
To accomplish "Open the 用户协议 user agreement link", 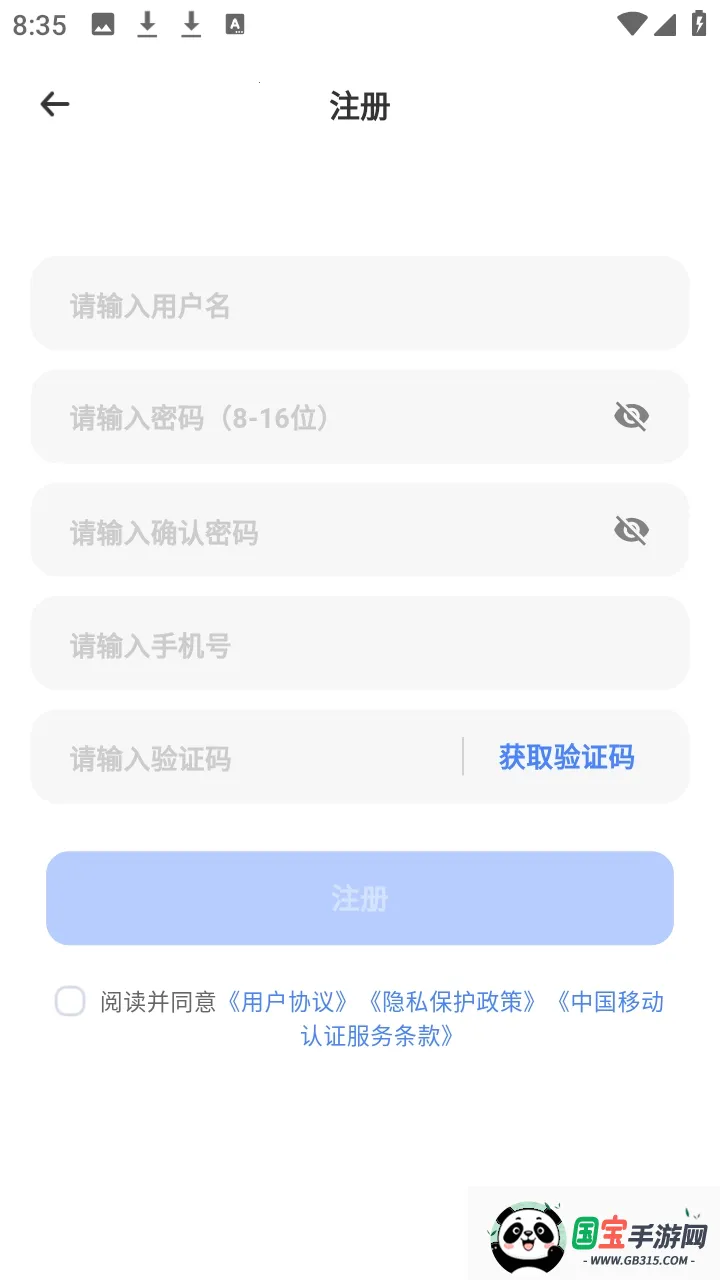I will point(289,1001).
